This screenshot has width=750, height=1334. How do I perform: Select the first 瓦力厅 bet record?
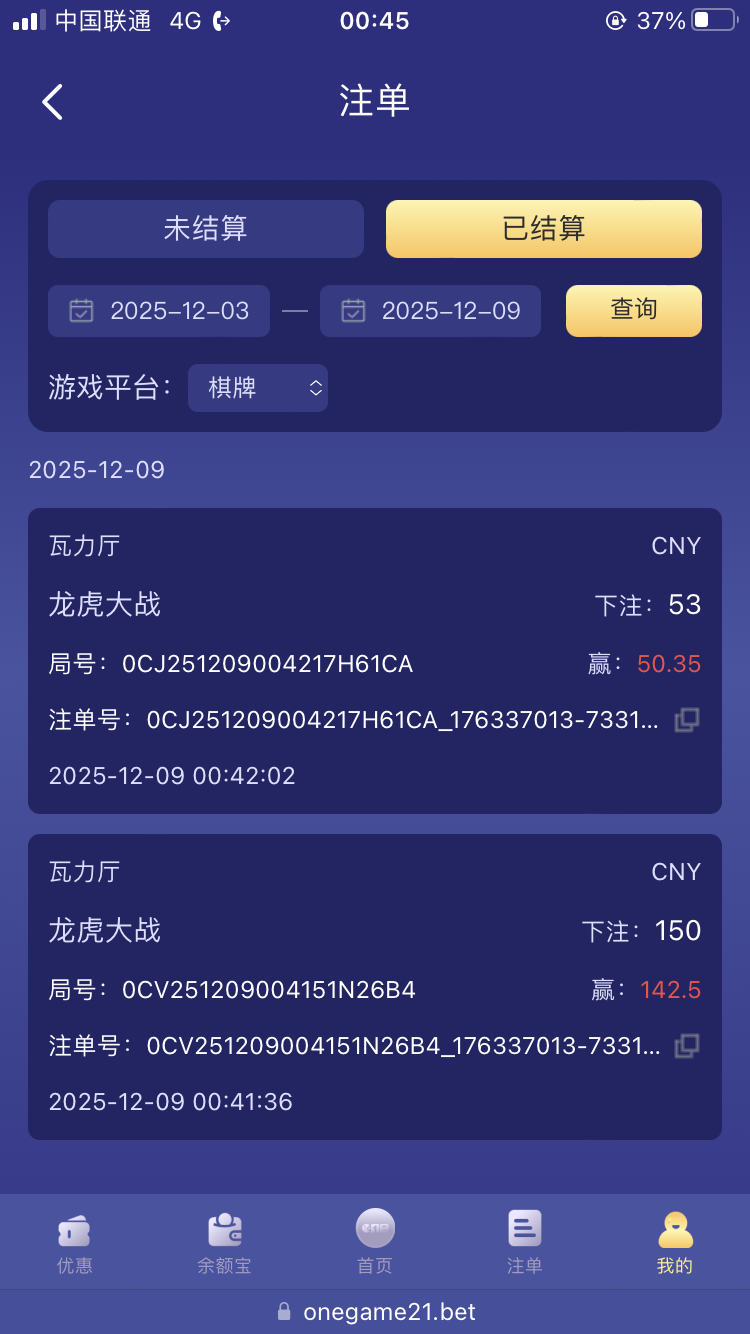tap(375, 660)
